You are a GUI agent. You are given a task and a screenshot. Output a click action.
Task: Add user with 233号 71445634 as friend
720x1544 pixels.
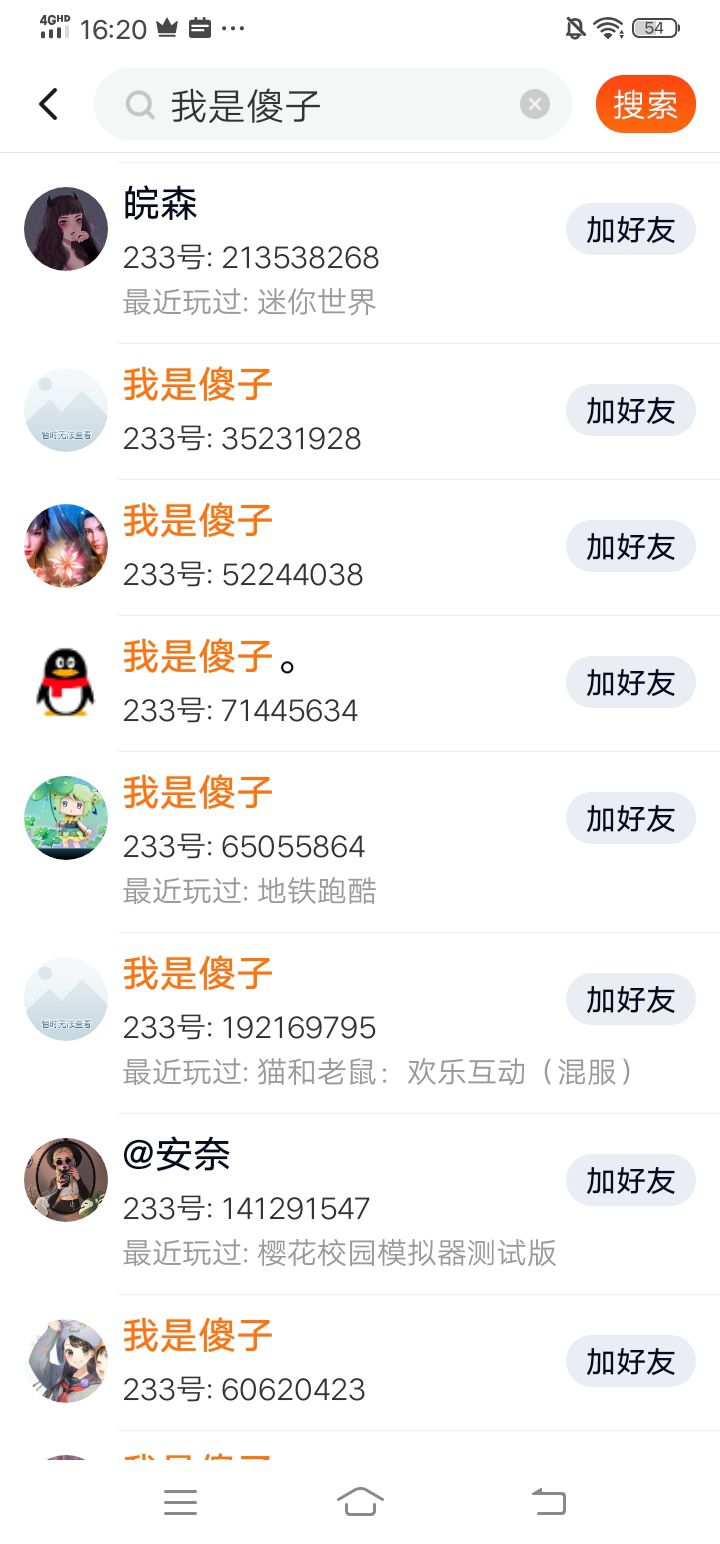(x=630, y=682)
